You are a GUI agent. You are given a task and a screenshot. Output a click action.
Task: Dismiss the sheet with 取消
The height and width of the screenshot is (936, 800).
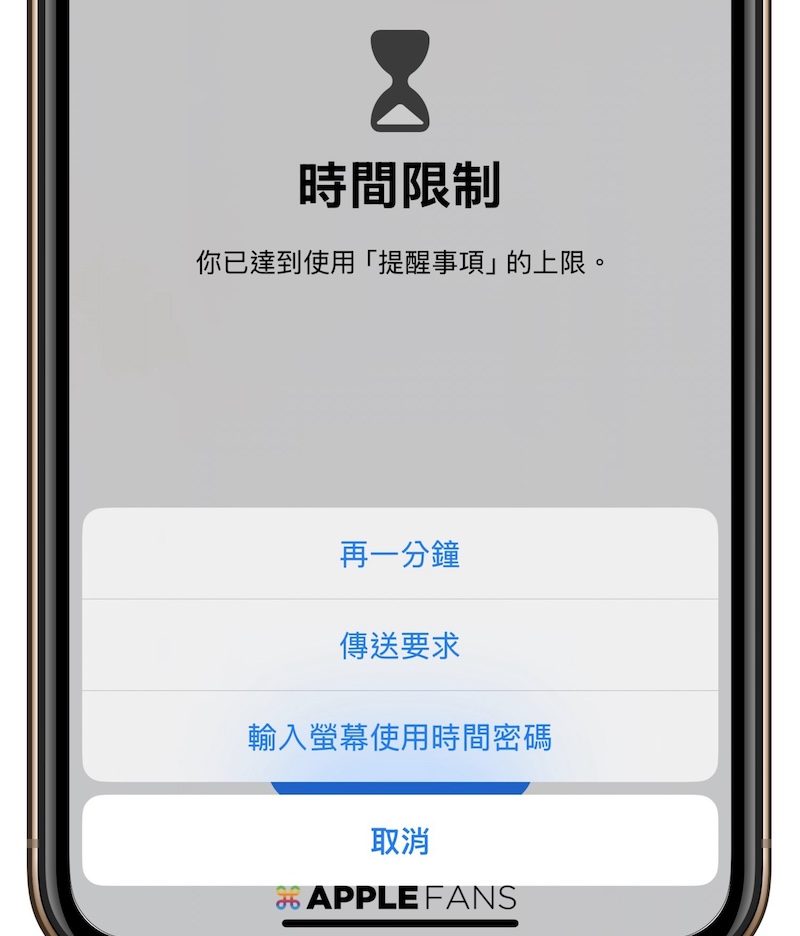400,841
